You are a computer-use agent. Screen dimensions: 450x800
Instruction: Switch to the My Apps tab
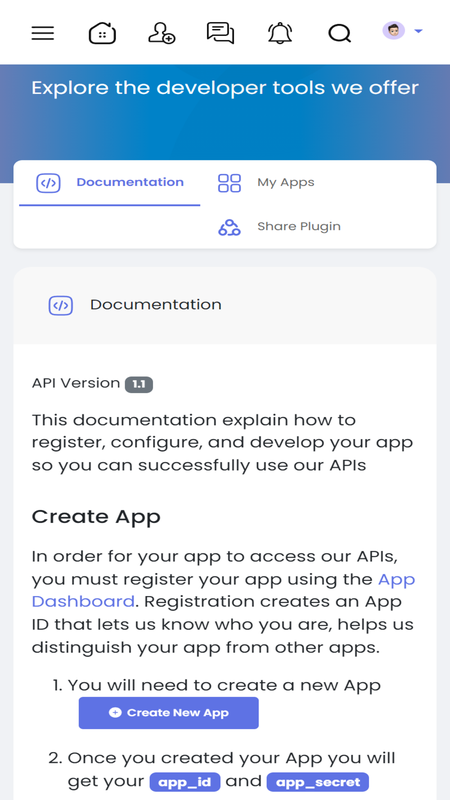[266, 183]
